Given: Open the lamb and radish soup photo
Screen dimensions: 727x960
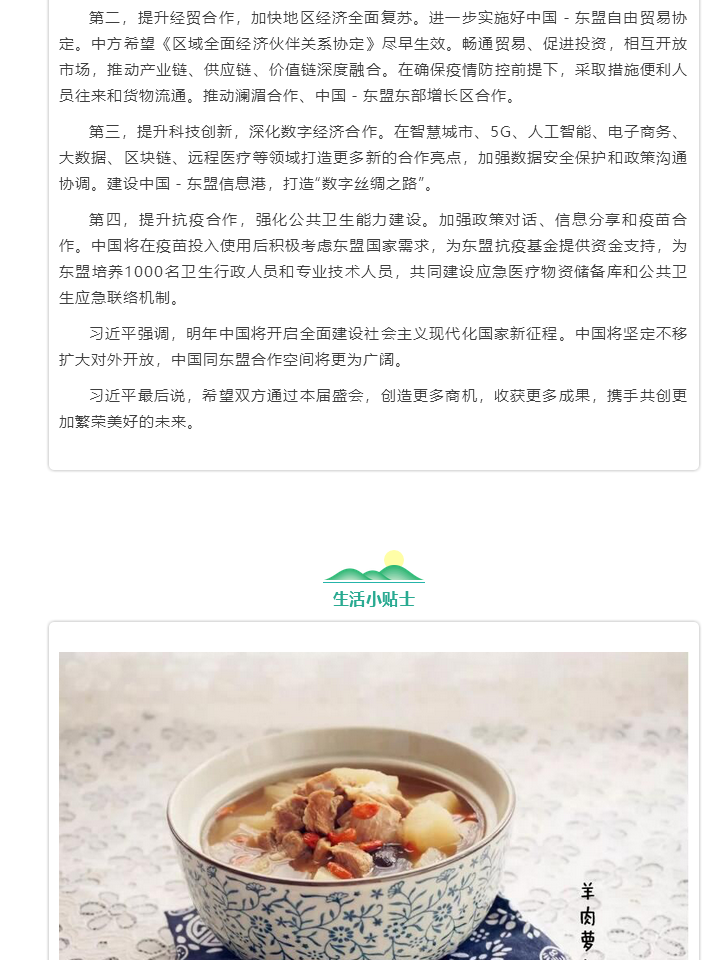Looking at the screenshot, I should click(x=373, y=806).
